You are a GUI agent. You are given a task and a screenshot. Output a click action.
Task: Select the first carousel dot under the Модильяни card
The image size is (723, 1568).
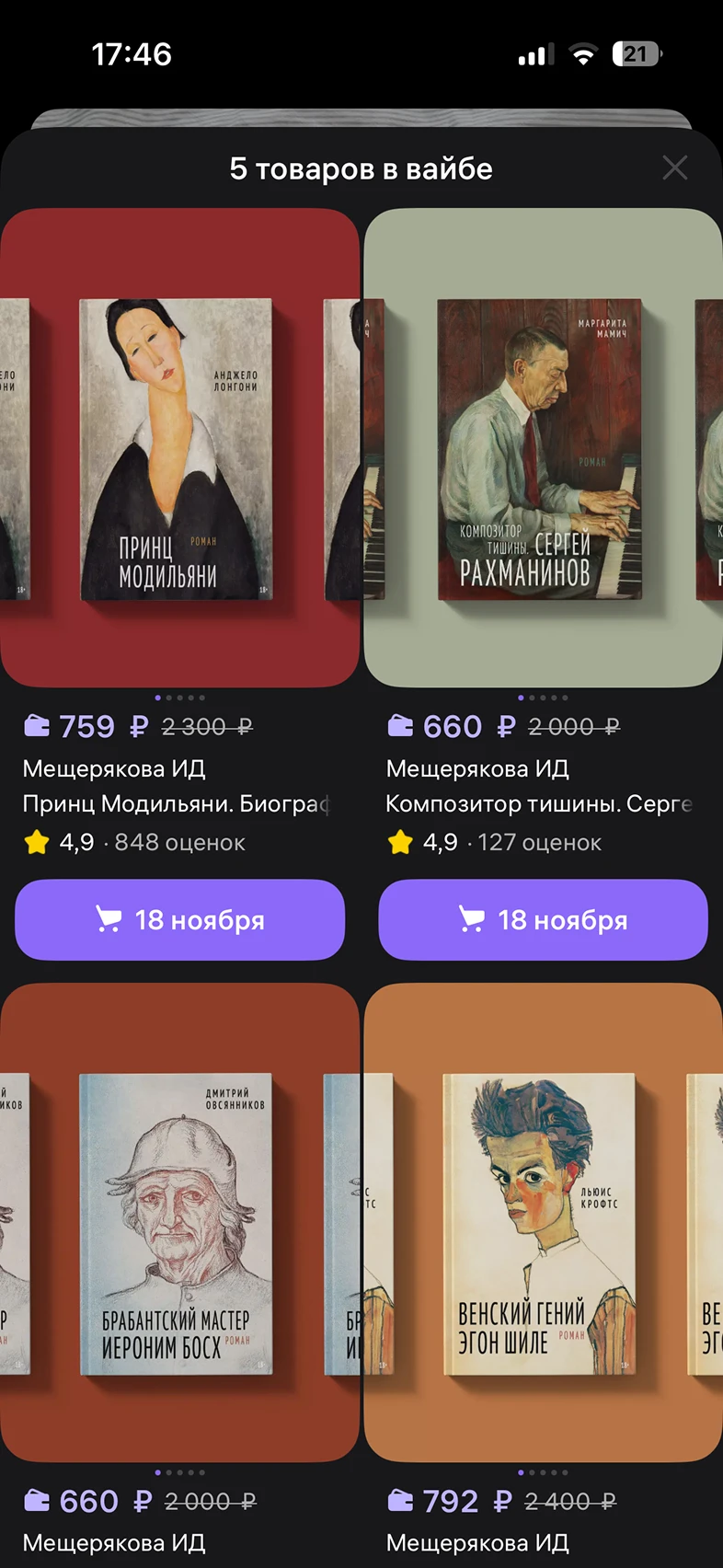pos(156,697)
